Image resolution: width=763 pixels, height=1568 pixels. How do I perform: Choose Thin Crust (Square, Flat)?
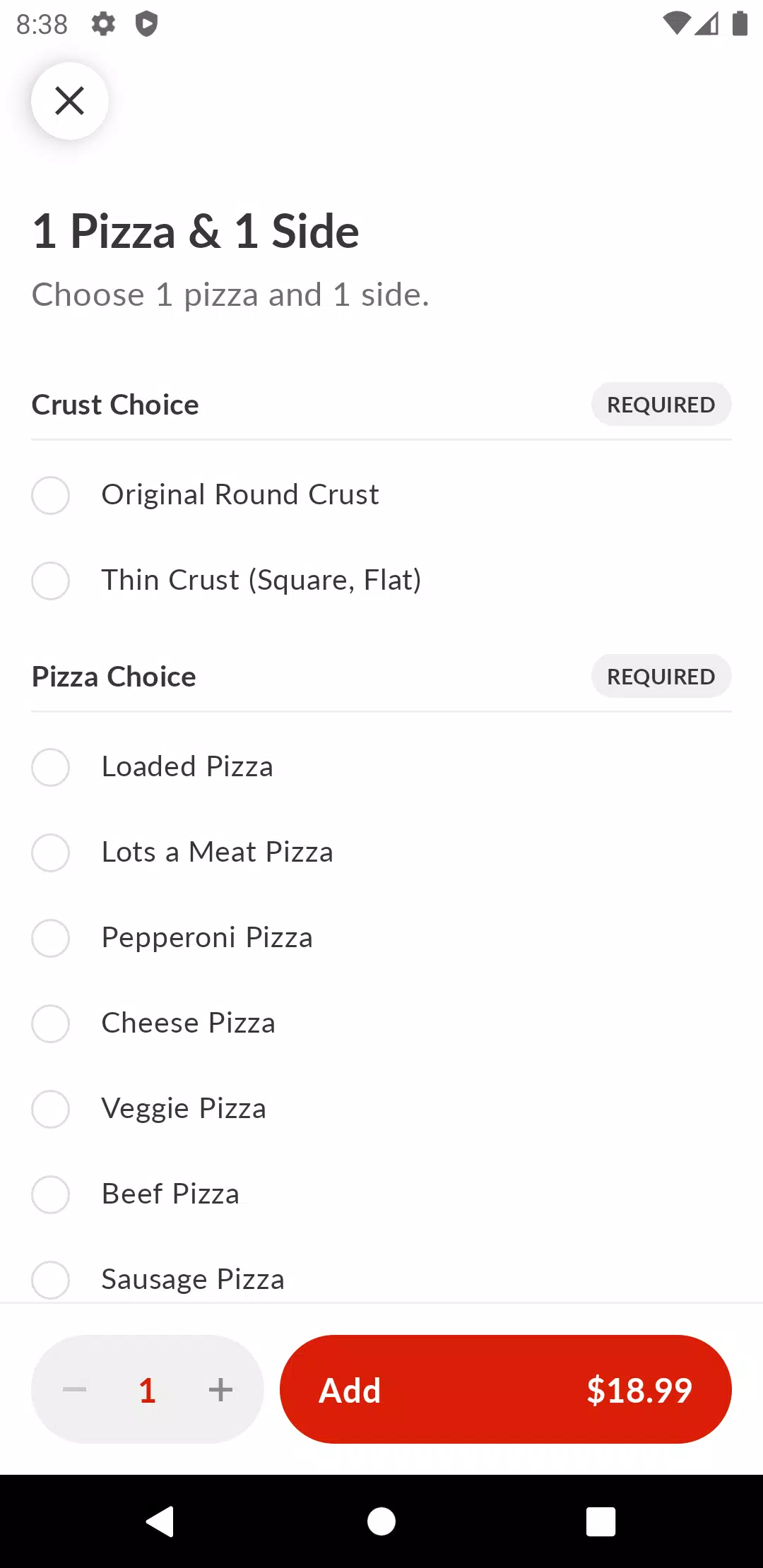[x=381, y=581]
